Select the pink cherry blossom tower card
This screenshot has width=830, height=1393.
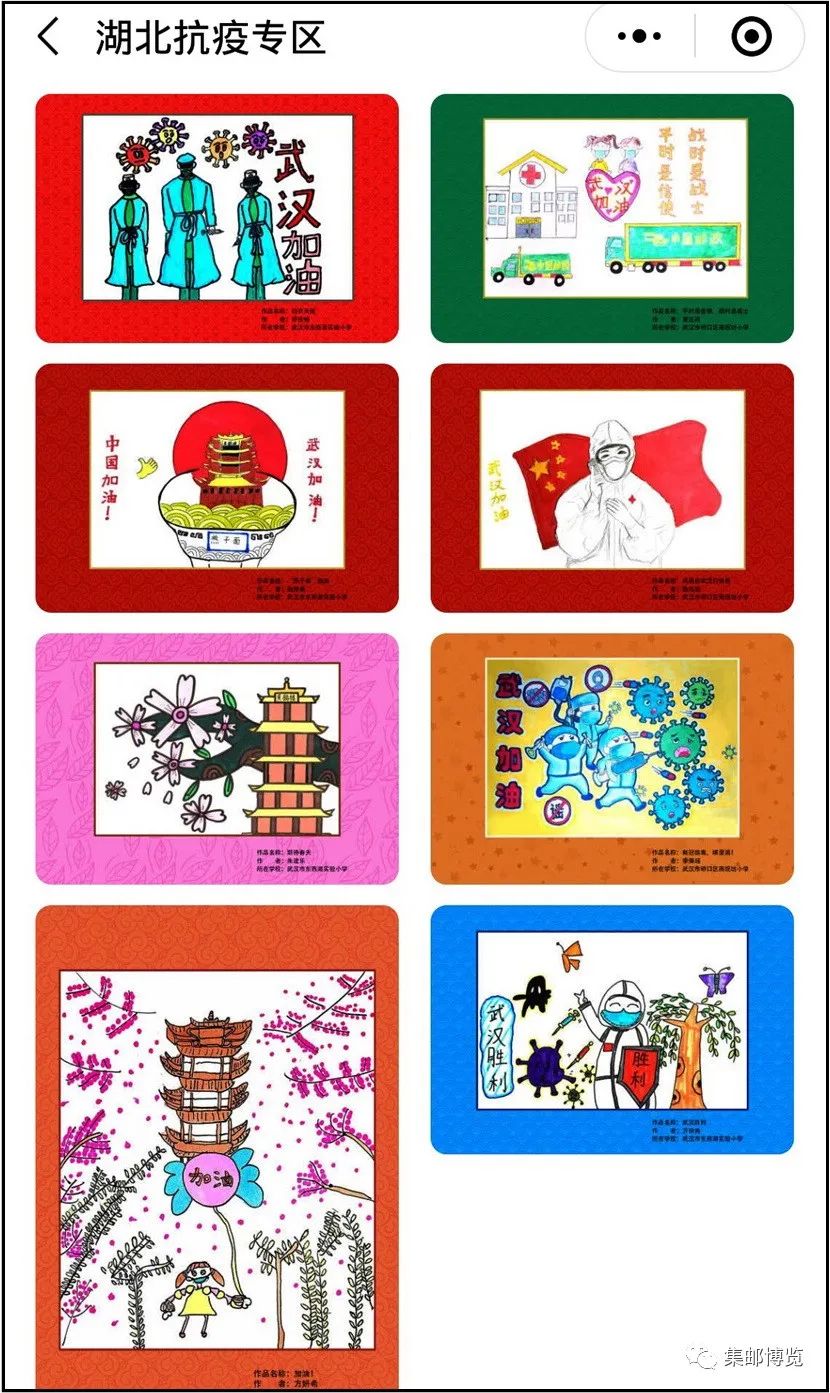(217, 759)
